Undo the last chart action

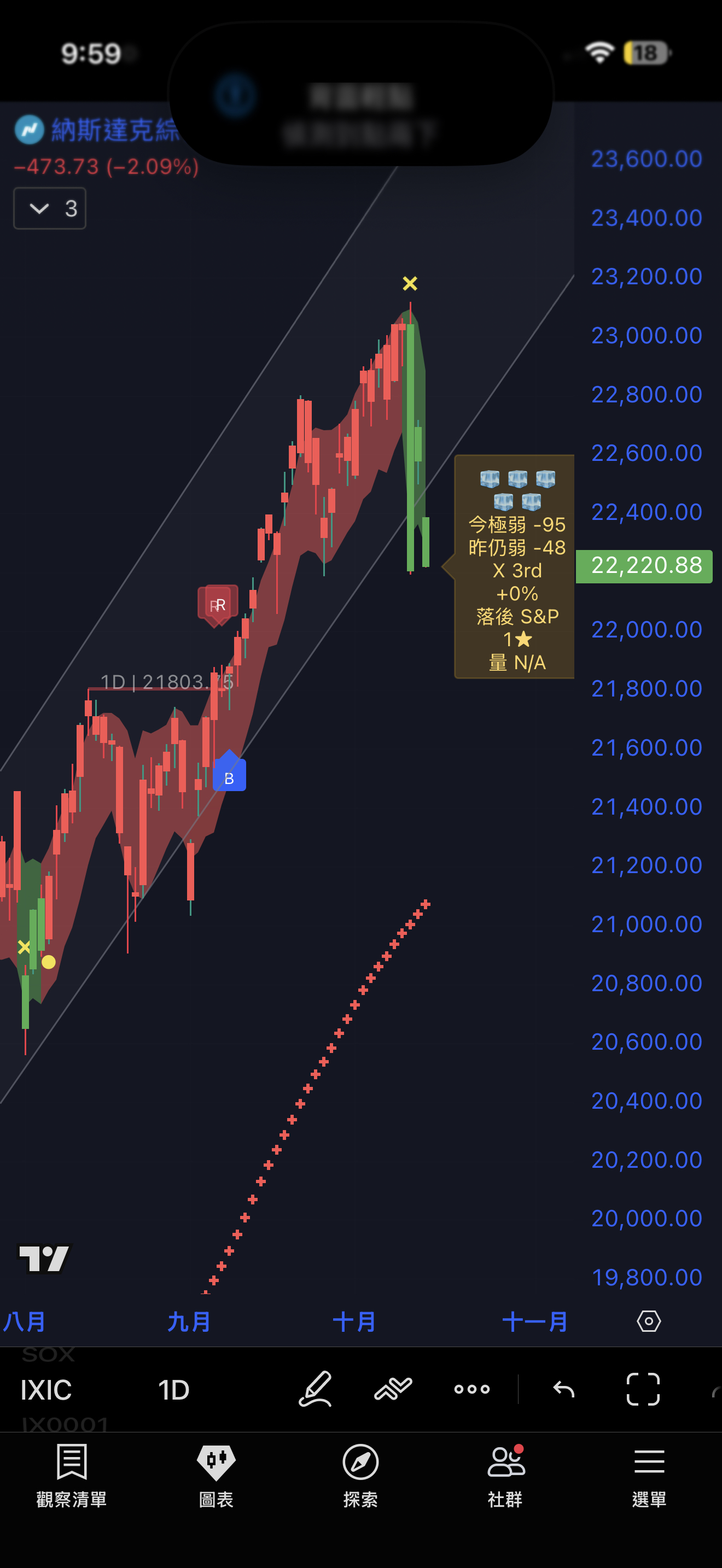click(564, 1389)
